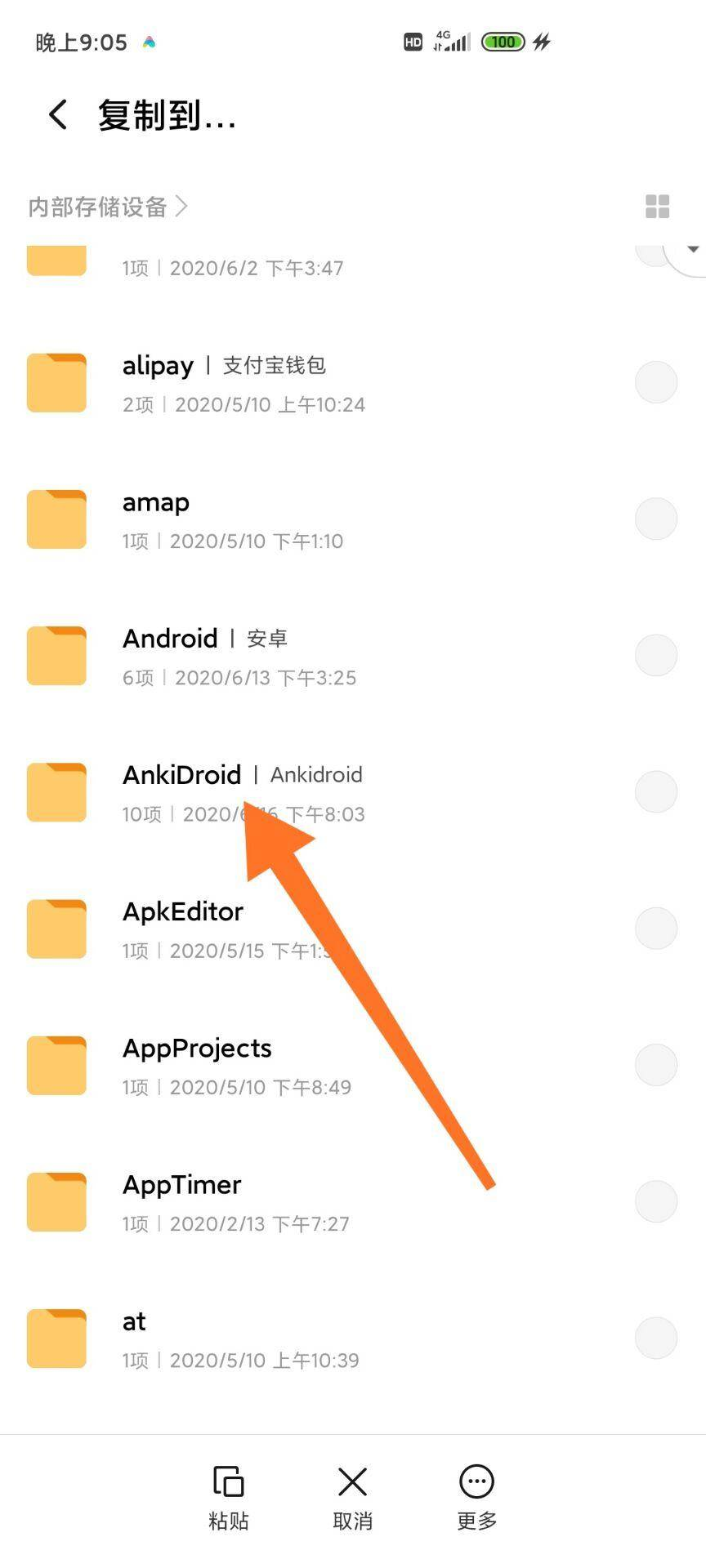Viewport: 706px width, 1568px height.
Task: Switch to grid view layout
Action: tap(657, 207)
